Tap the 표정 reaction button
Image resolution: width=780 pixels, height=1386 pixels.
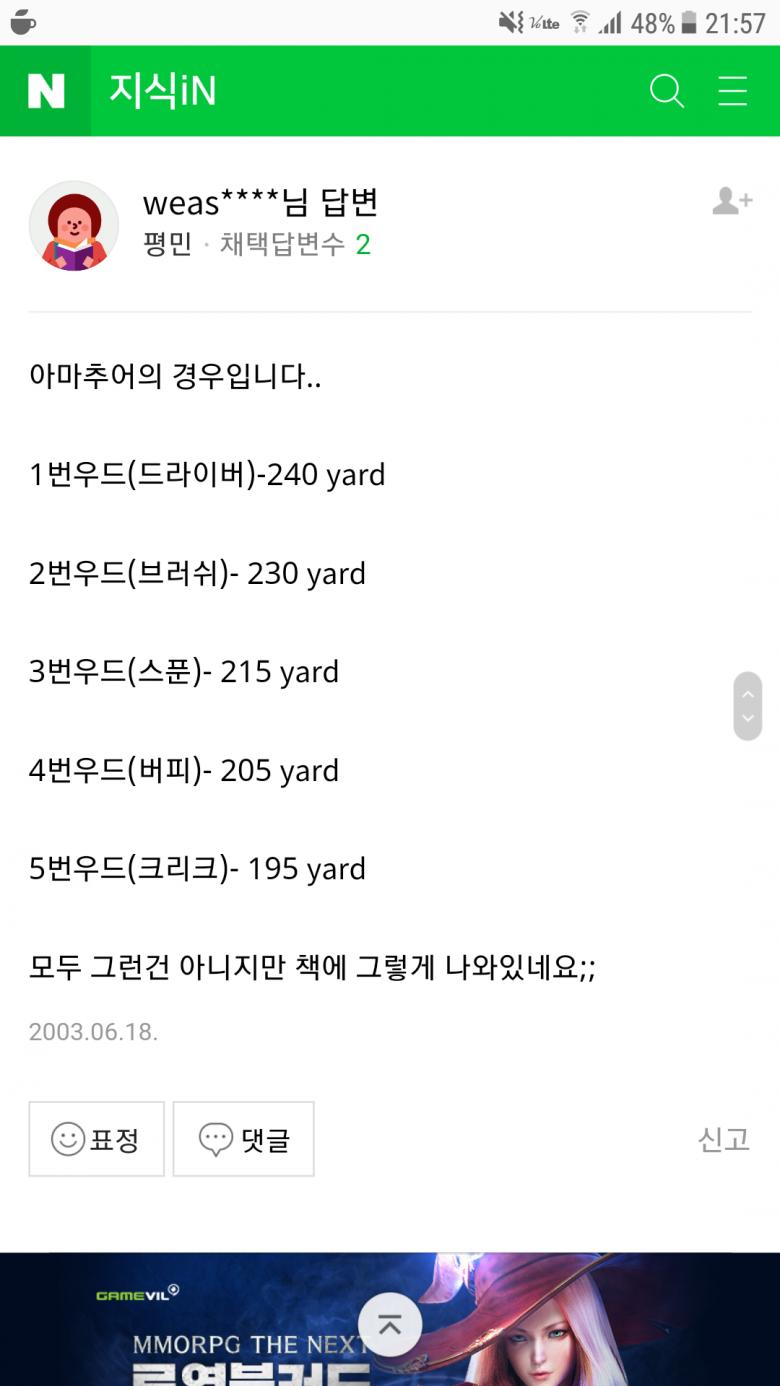click(96, 1139)
